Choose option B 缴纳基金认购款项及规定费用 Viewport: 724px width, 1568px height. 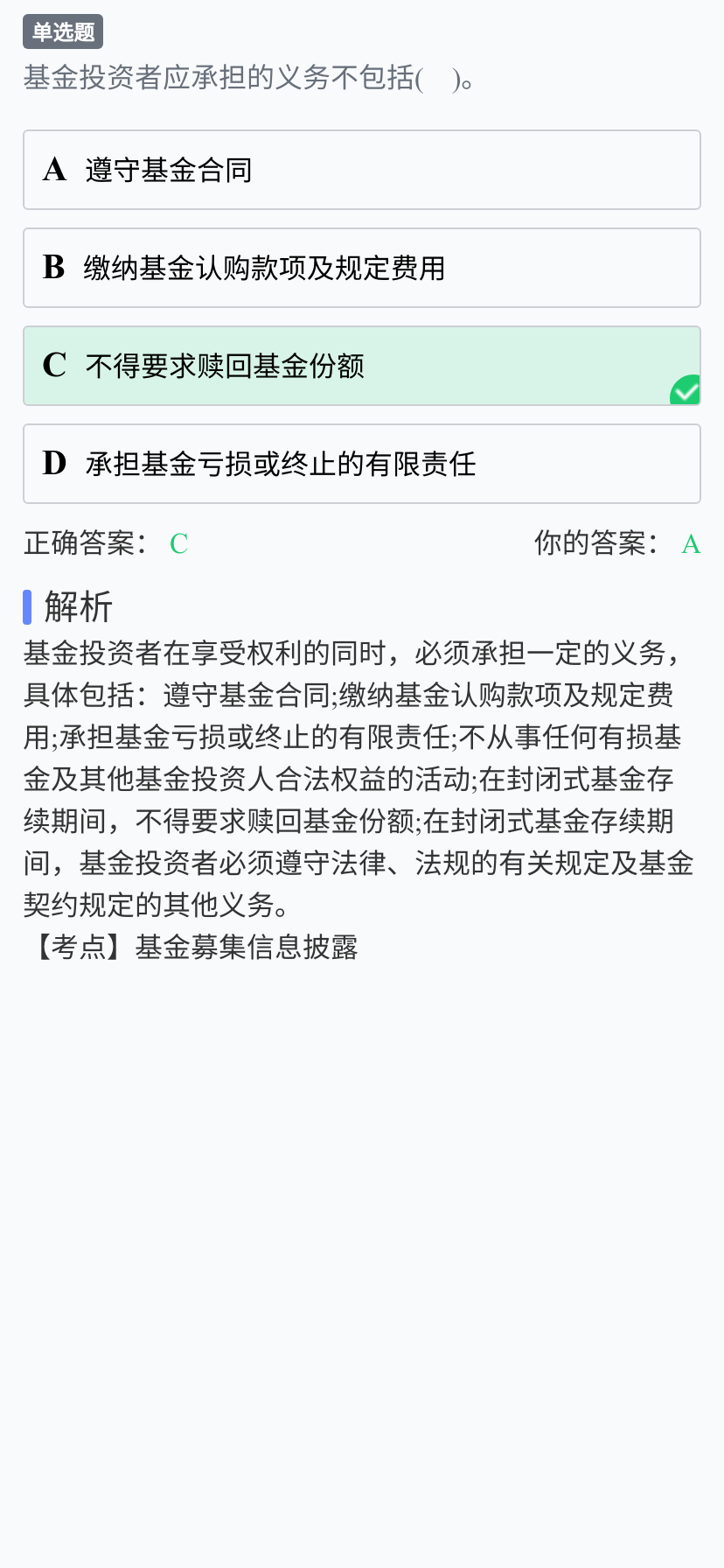click(362, 268)
